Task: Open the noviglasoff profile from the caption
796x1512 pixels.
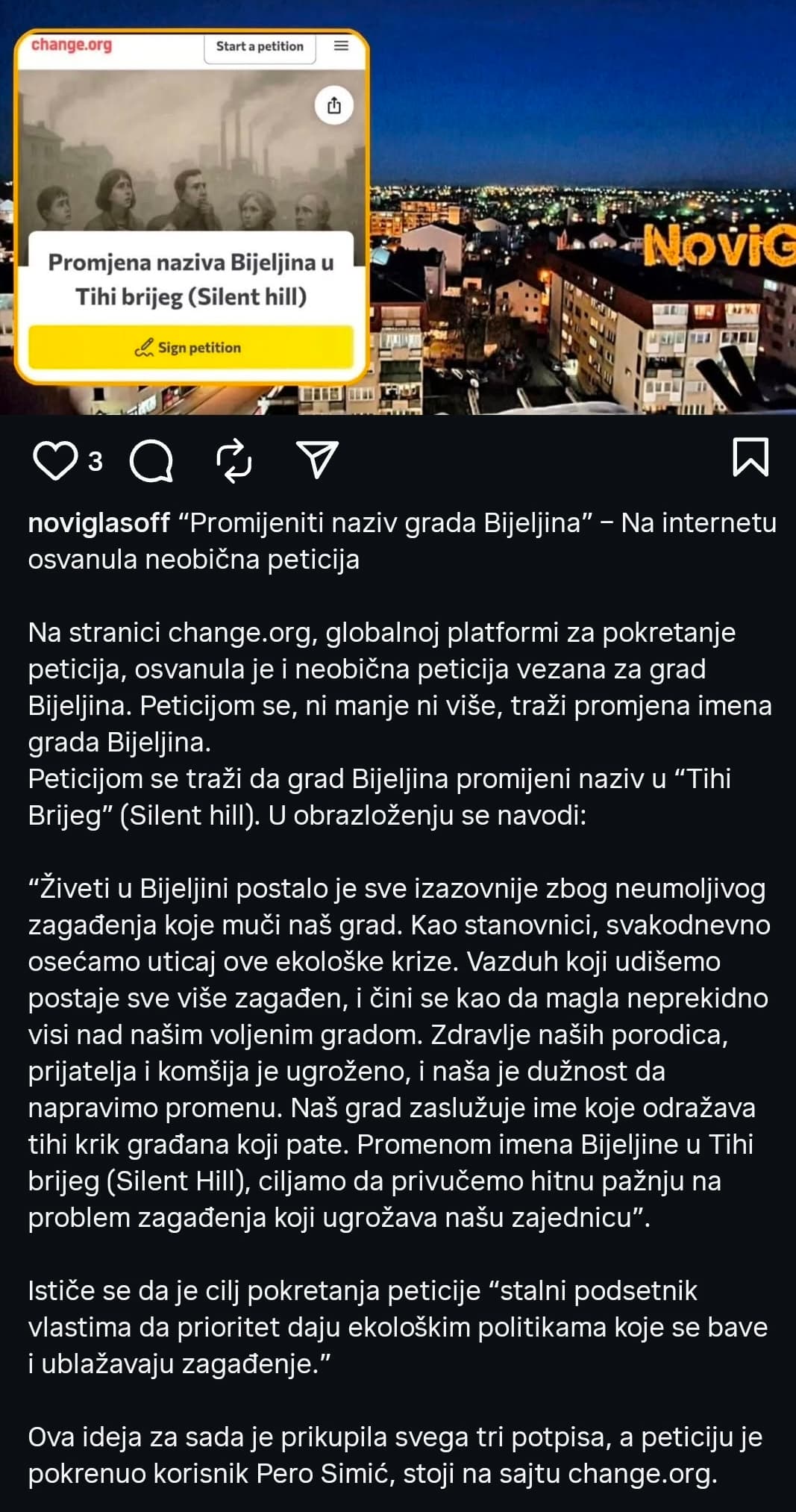Action: 98,523
